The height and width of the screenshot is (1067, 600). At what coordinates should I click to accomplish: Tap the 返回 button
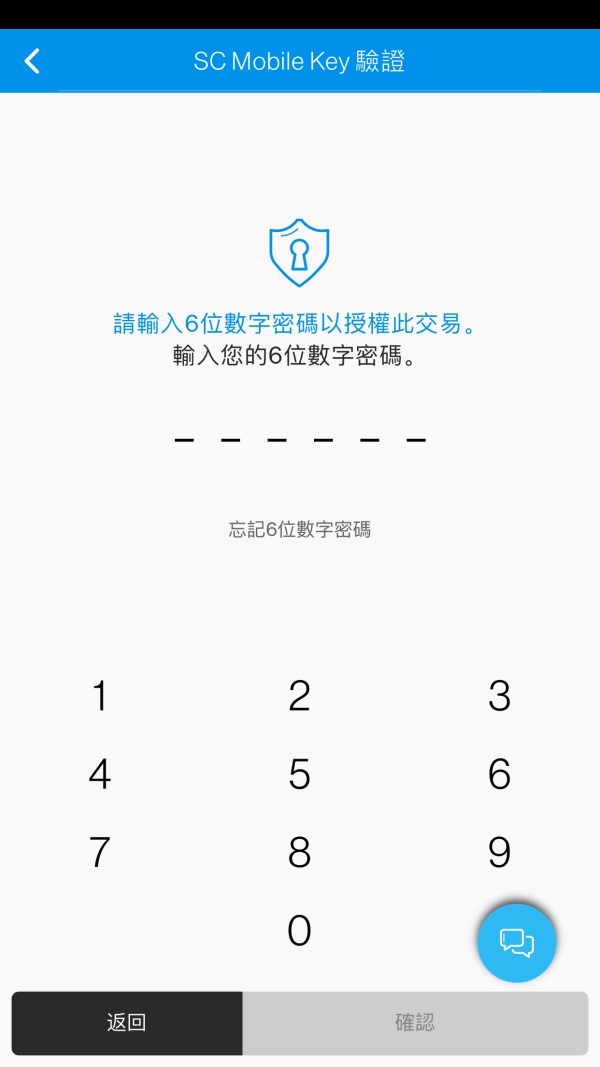tap(127, 1023)
